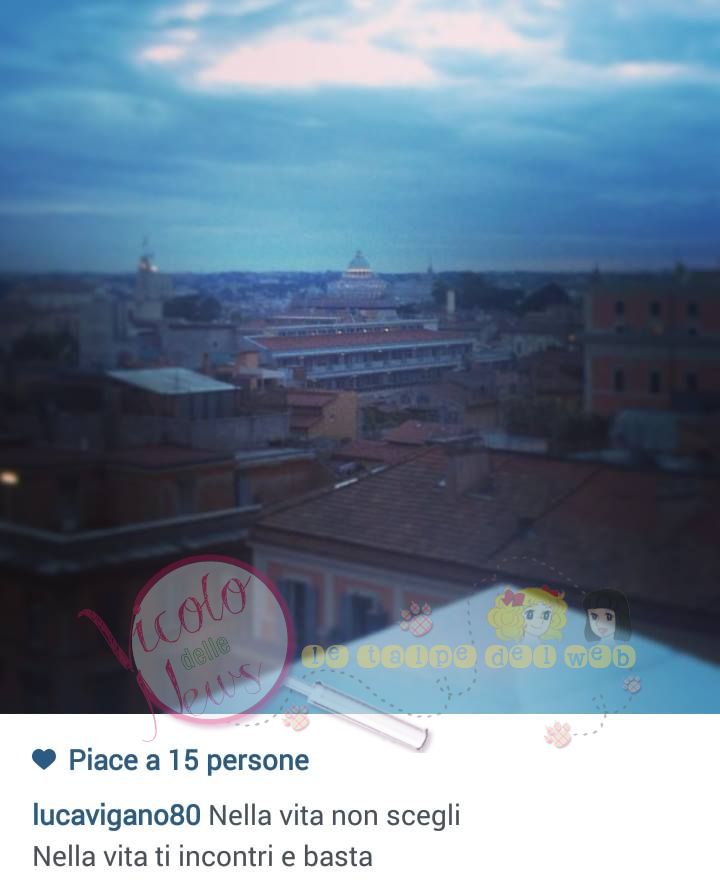The image size is (720, 885).
Task: View the 15 people who liked this
Action: click(188, 761)
